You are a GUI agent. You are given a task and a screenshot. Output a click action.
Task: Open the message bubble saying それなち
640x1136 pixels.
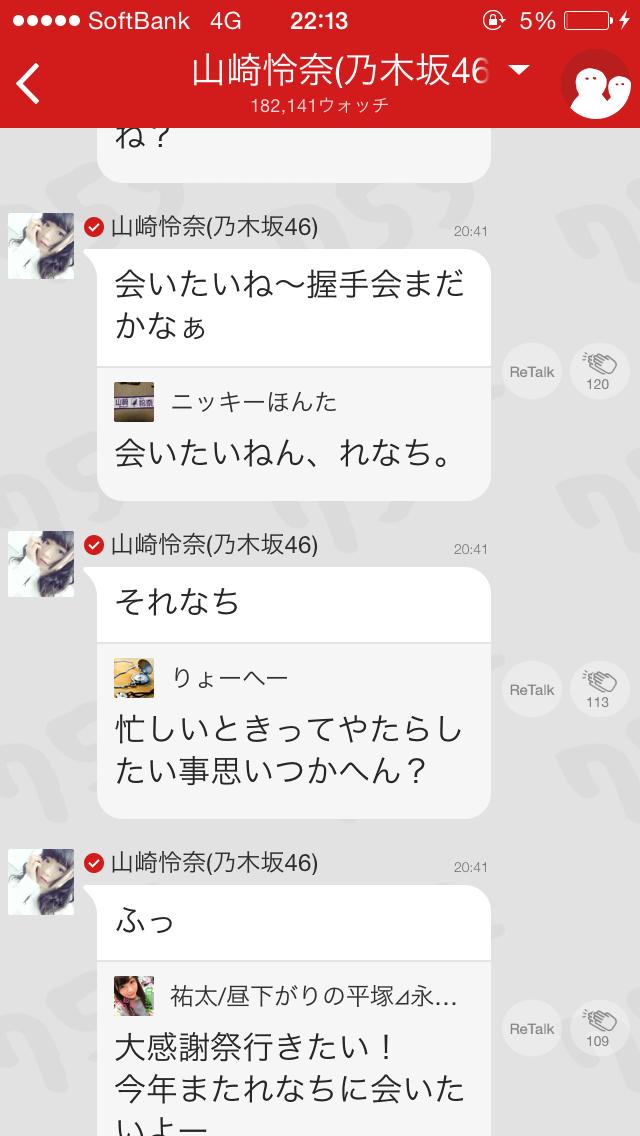pyautogui.click(x=293, y=603)
